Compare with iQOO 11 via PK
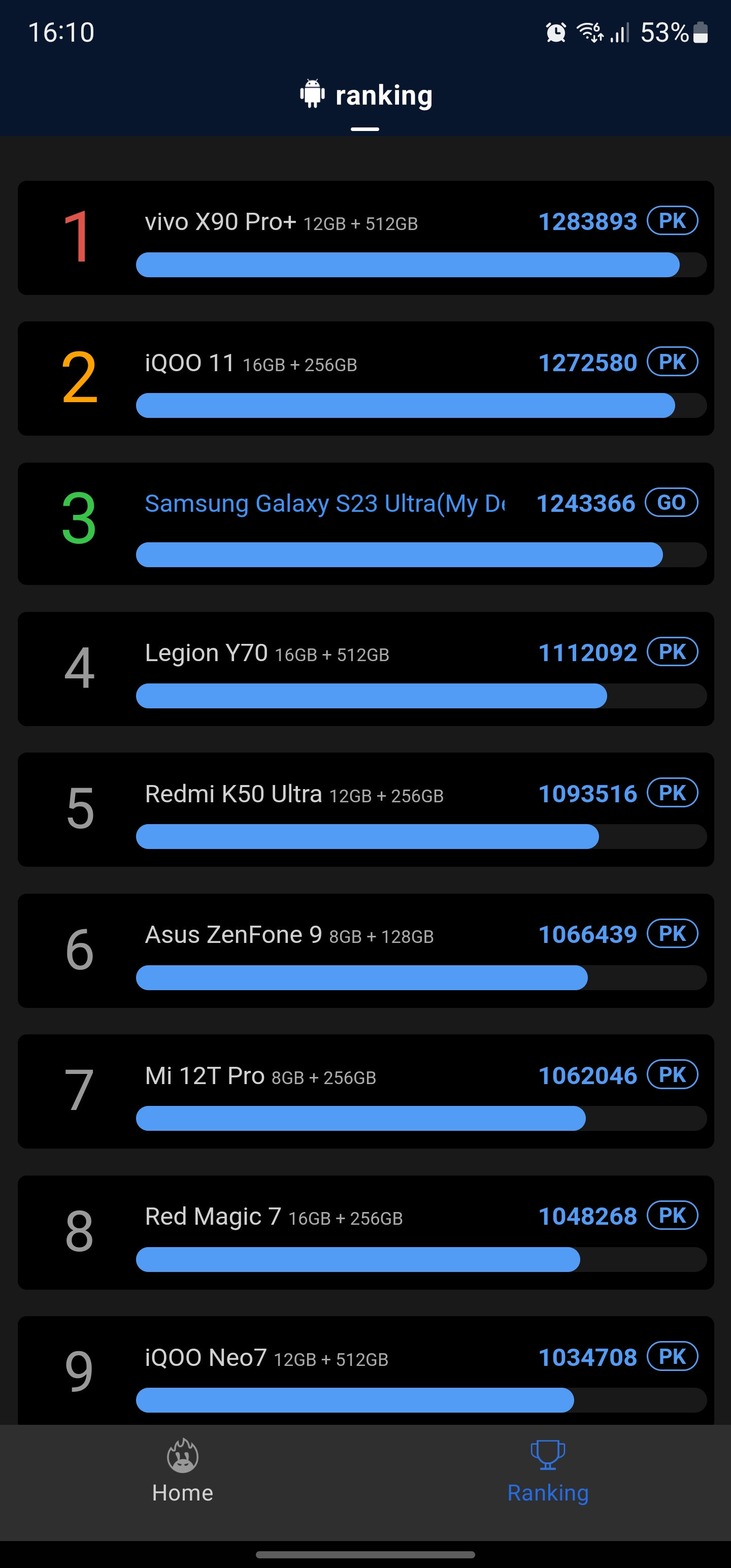This screenshot has height=1568, width=731. (672, 362)
